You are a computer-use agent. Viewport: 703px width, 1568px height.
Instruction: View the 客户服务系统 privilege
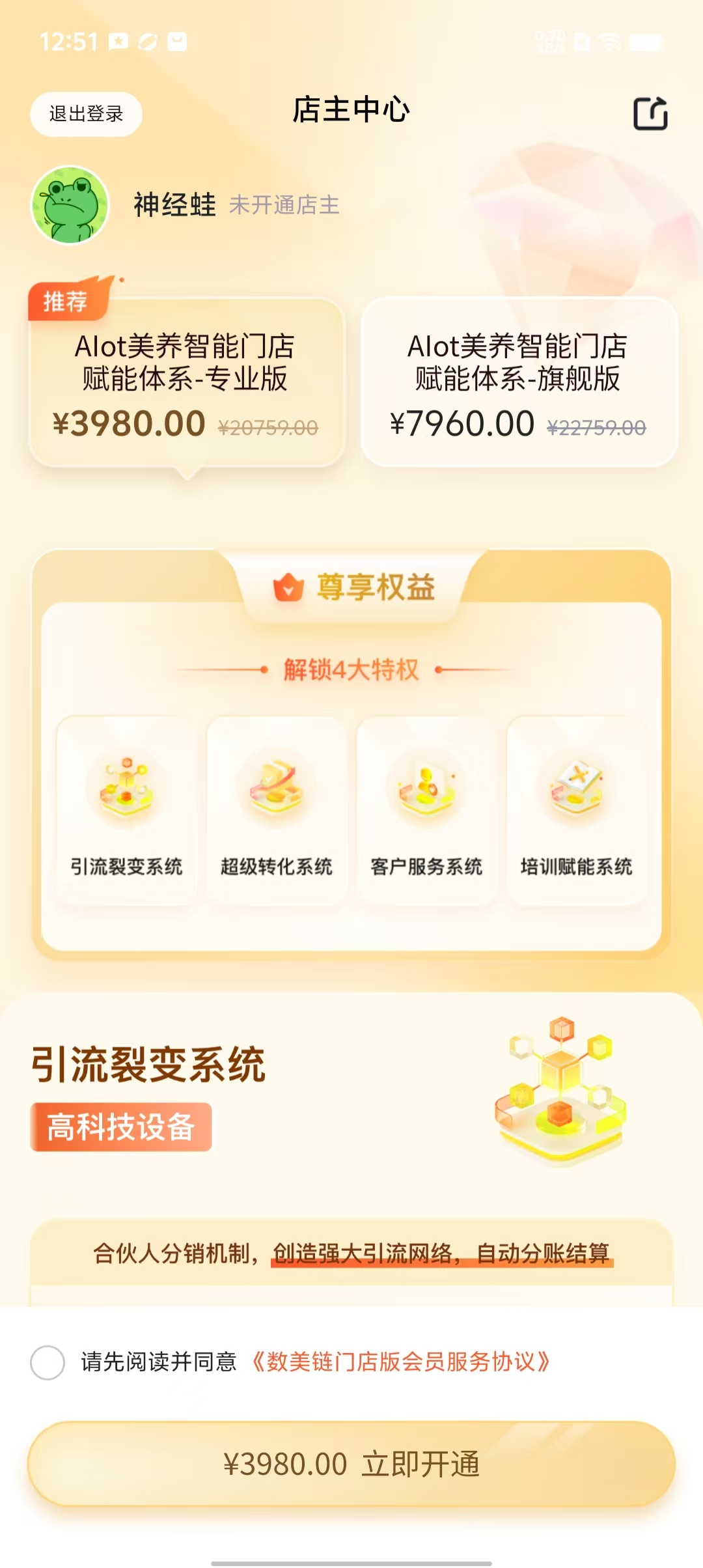pos(426,811)
